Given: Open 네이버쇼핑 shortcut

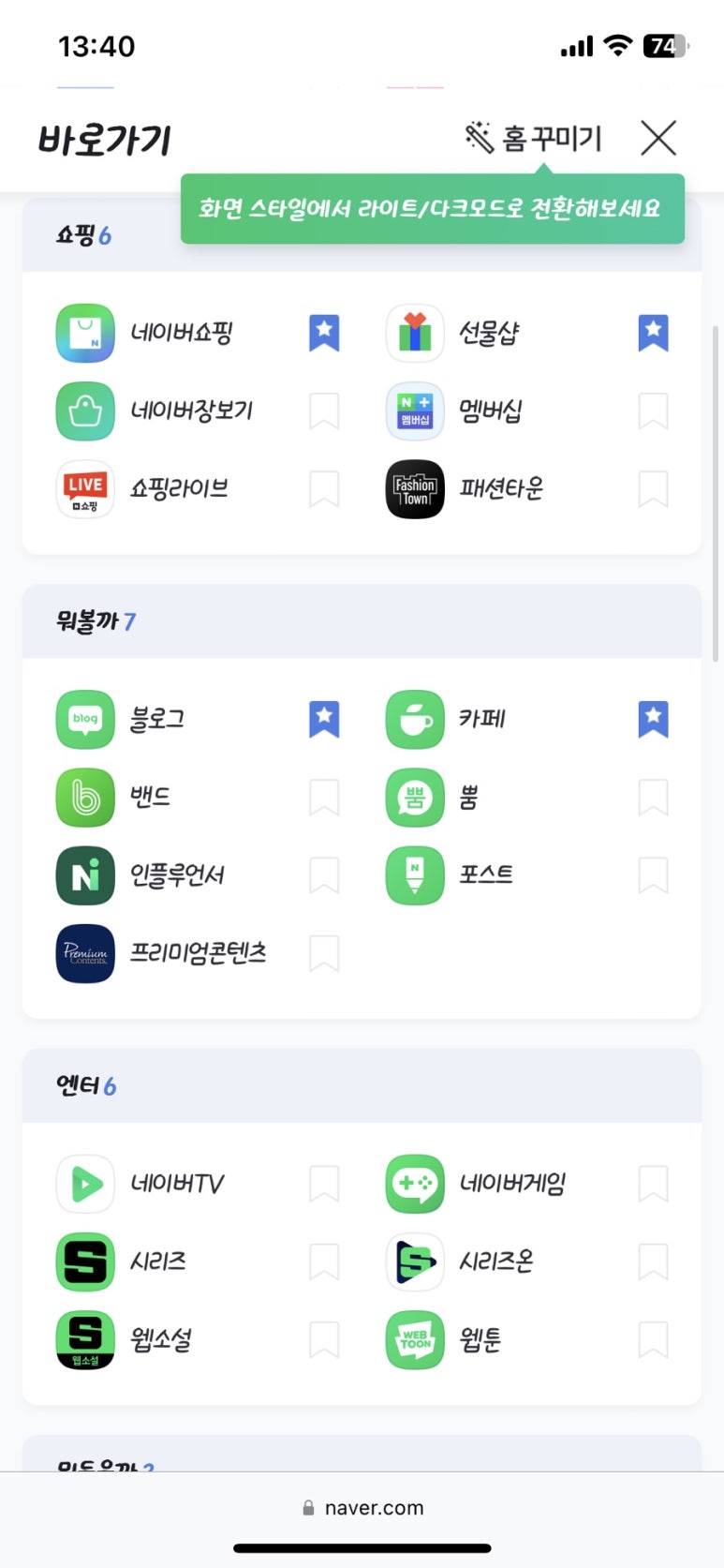Looking at the screenshot, I should pos(145,333).
